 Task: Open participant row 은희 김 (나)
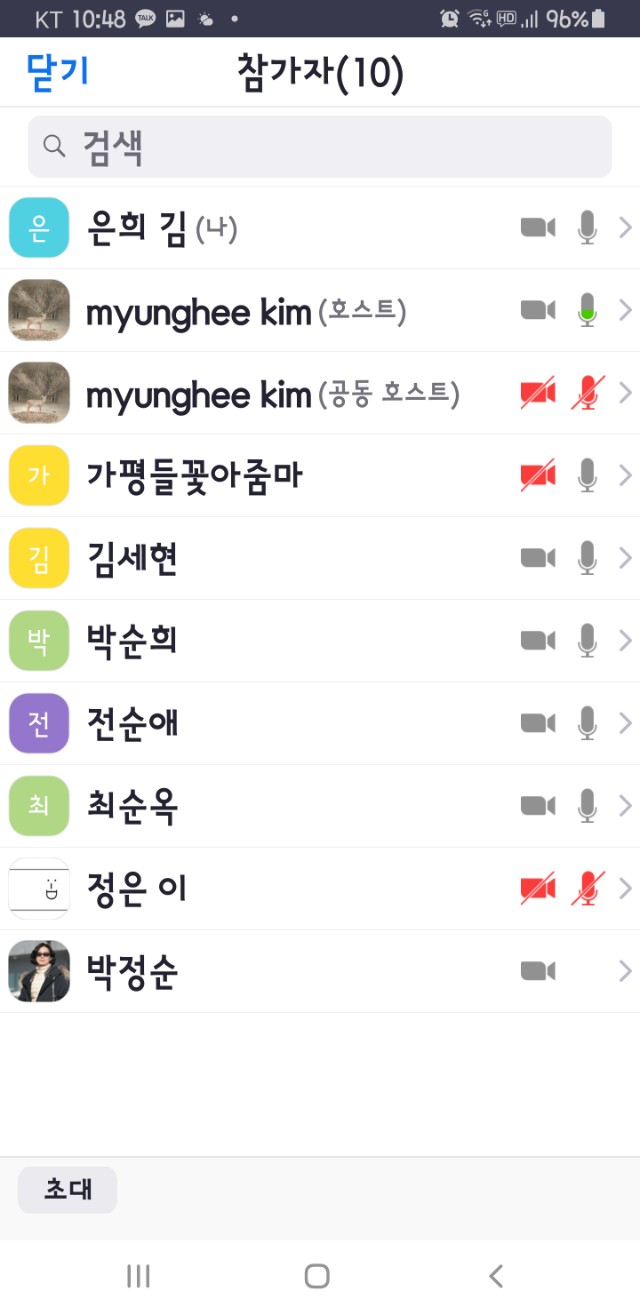click(300, 228)
